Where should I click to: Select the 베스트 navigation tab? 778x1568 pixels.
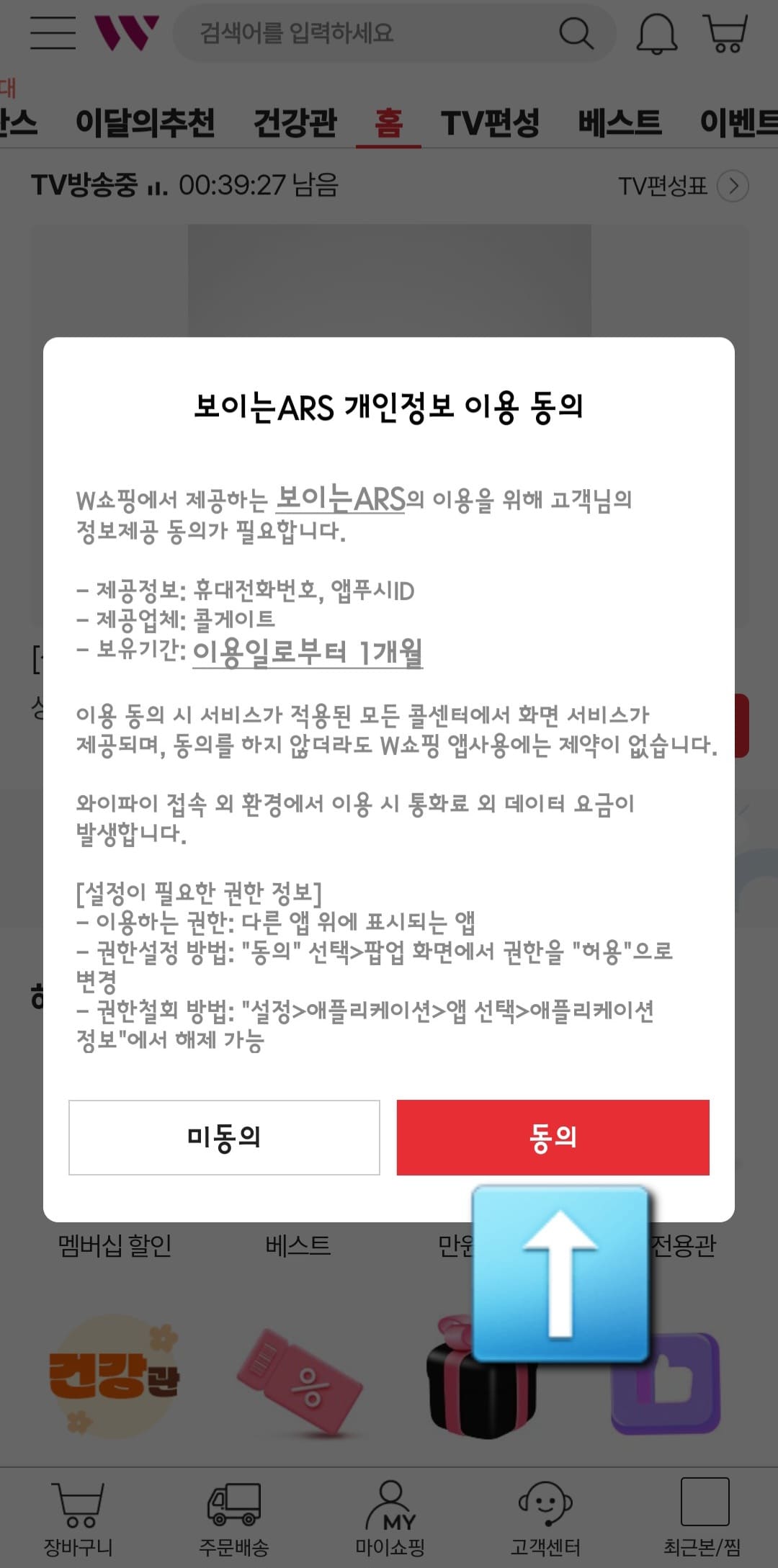click(621, 121)
